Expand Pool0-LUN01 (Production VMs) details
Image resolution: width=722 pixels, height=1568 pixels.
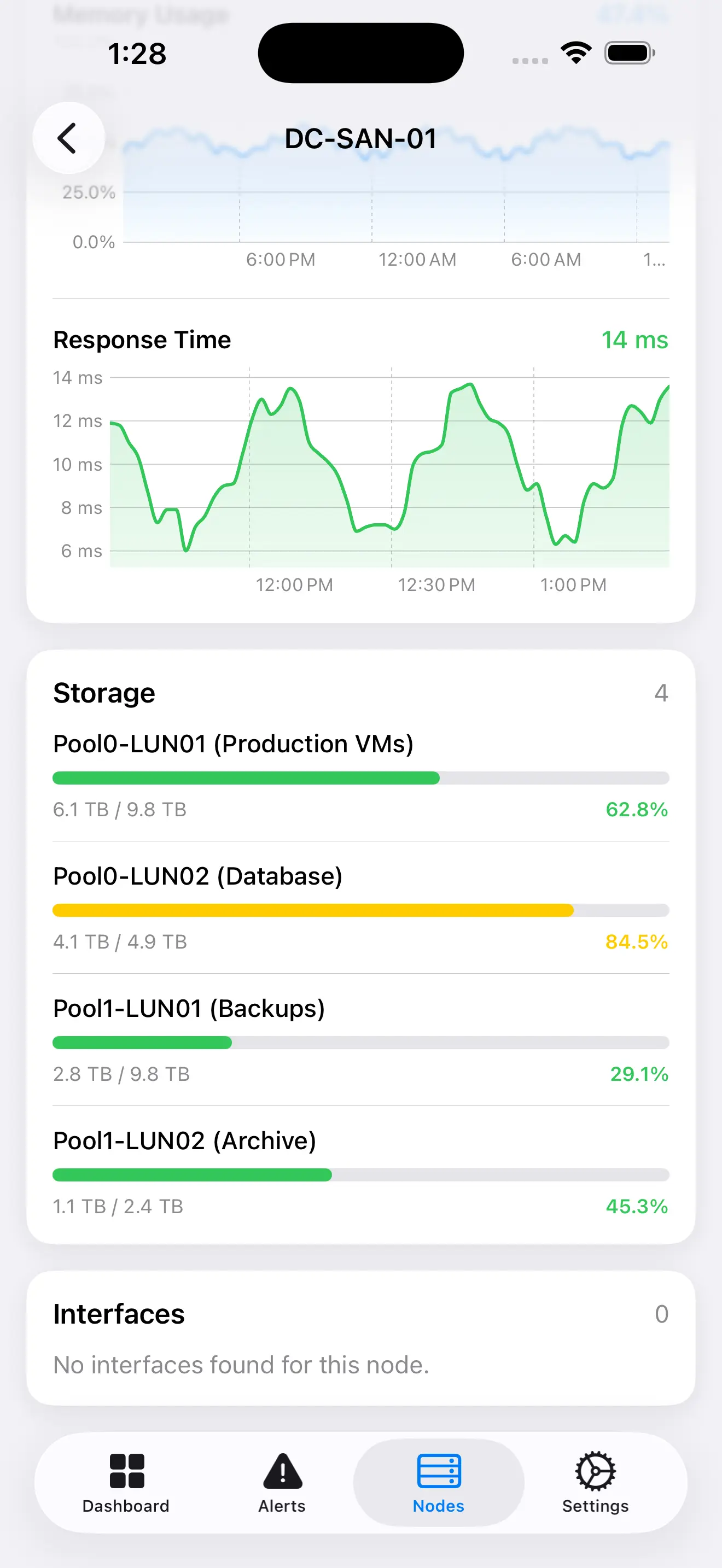(233, 743)
